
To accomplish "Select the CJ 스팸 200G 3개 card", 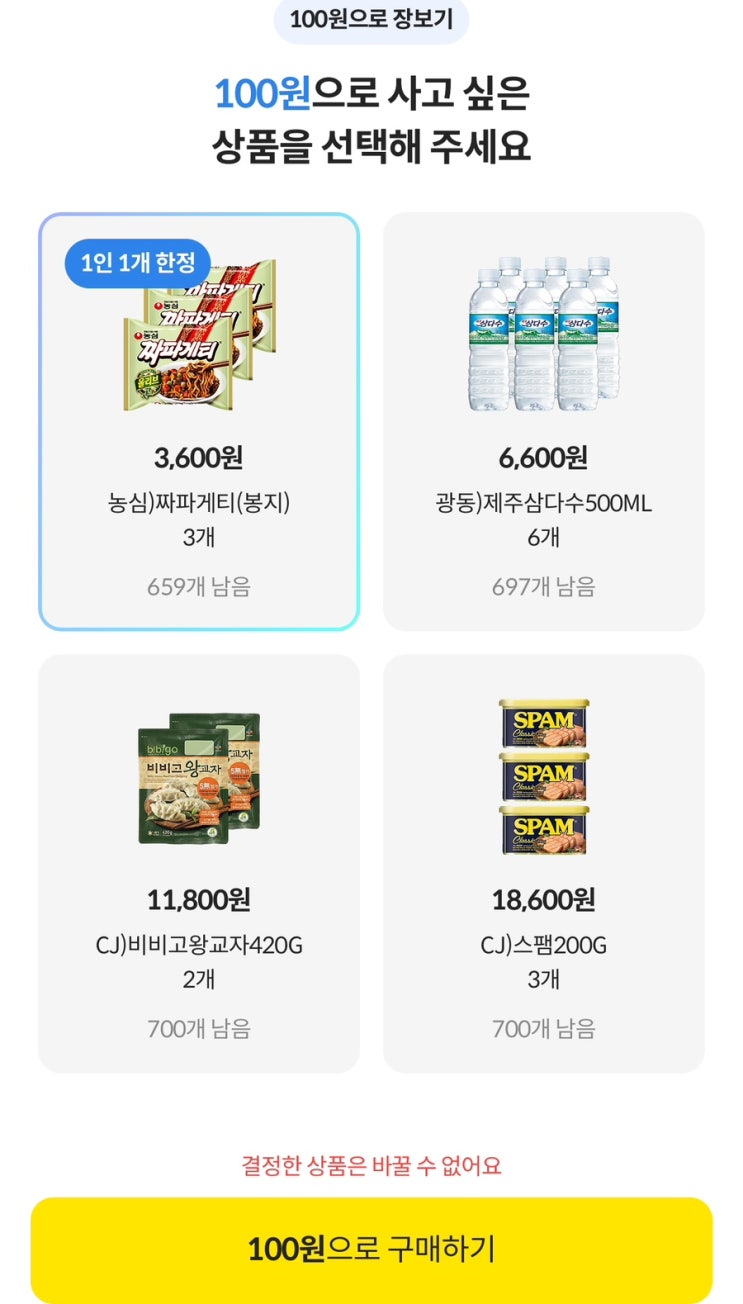I will 543,863.
